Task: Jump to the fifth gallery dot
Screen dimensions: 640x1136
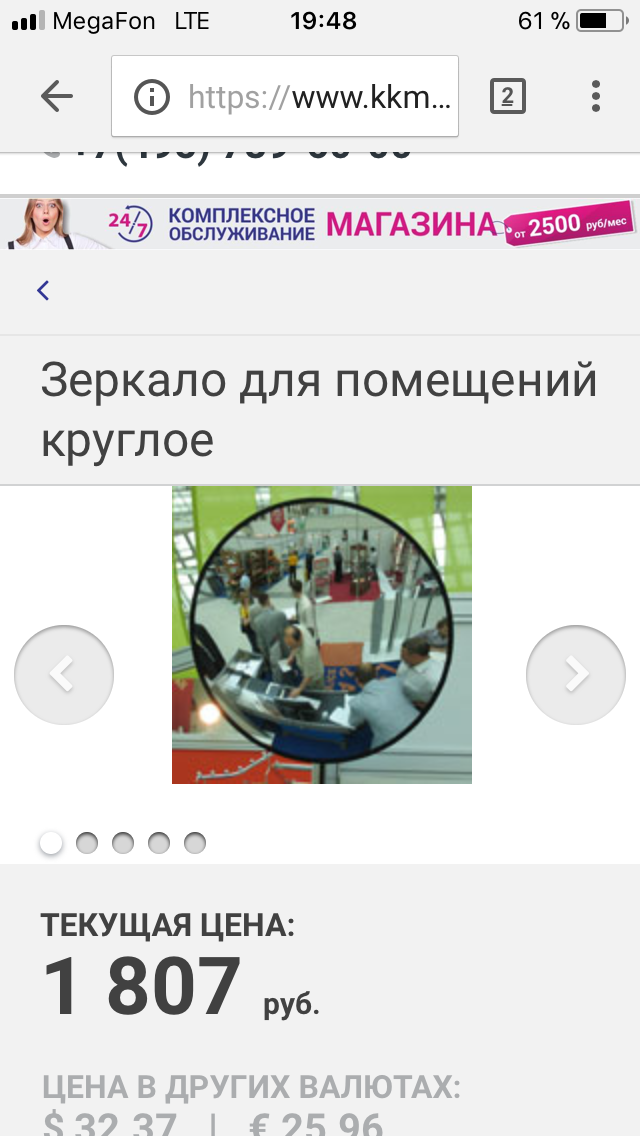Action: 195,843
